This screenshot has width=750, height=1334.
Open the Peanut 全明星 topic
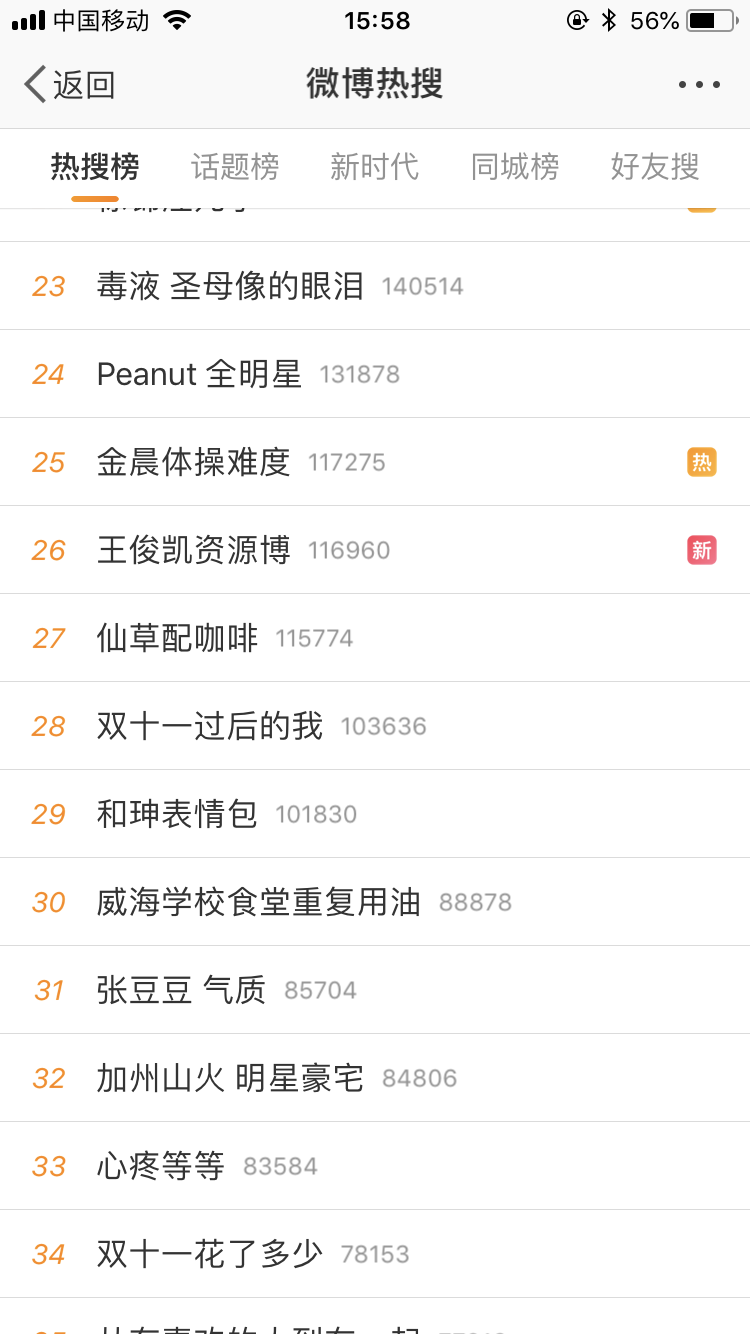tap(199, 374)
